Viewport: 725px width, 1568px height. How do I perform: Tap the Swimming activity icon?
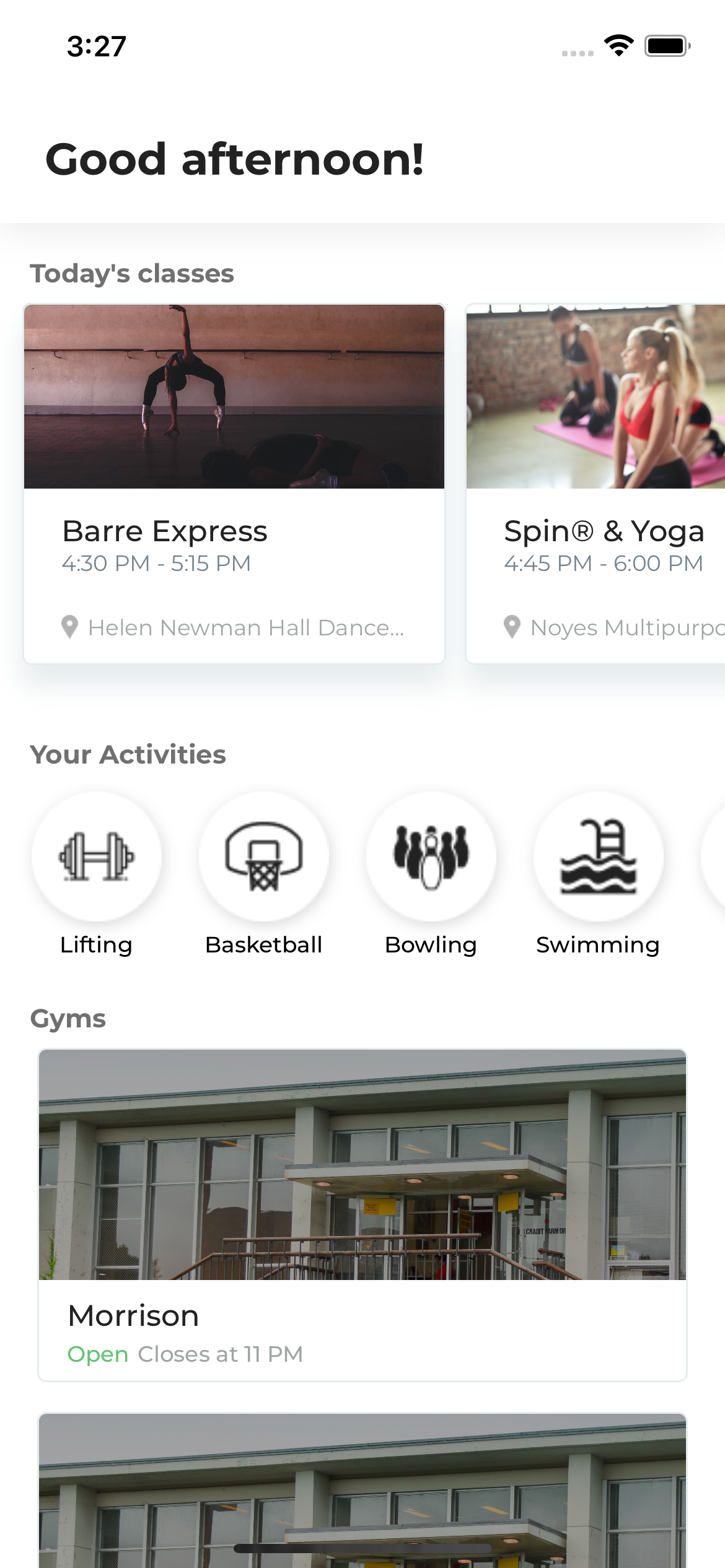click(x=599, y=856)
